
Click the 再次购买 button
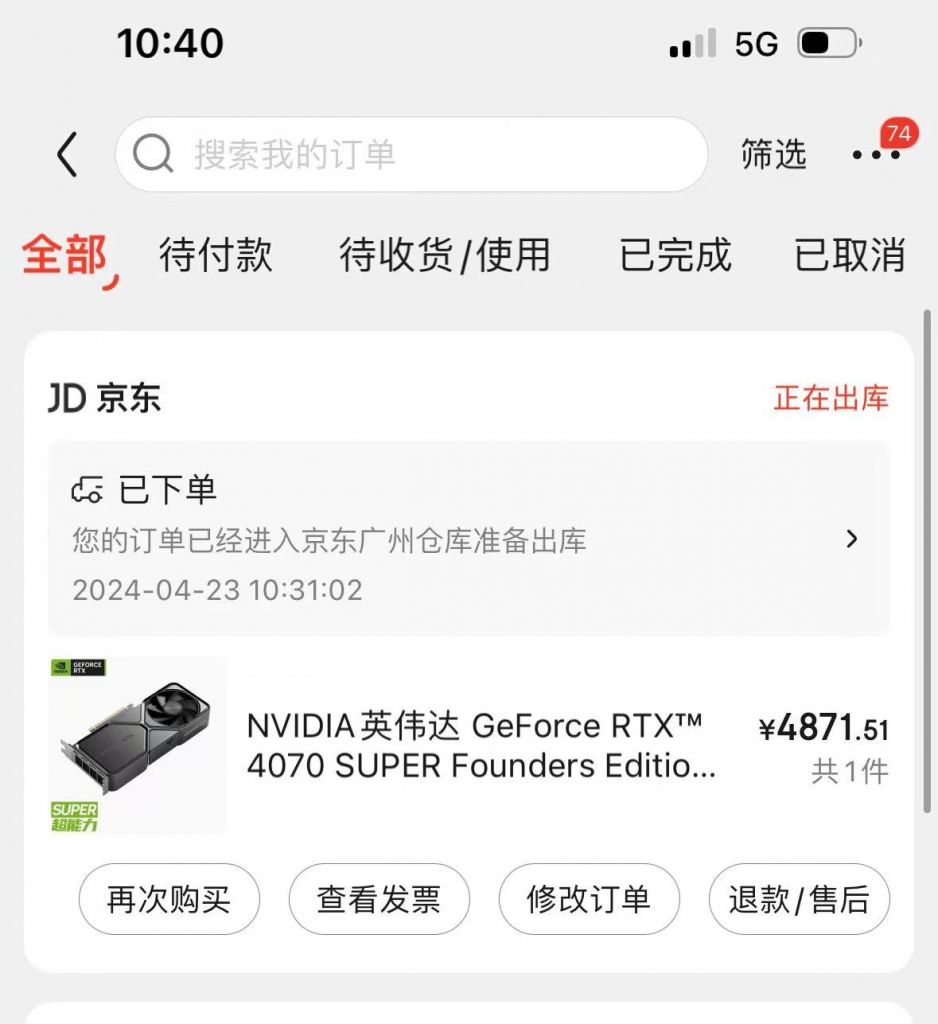pyautogui.click(x=169, y=899)
